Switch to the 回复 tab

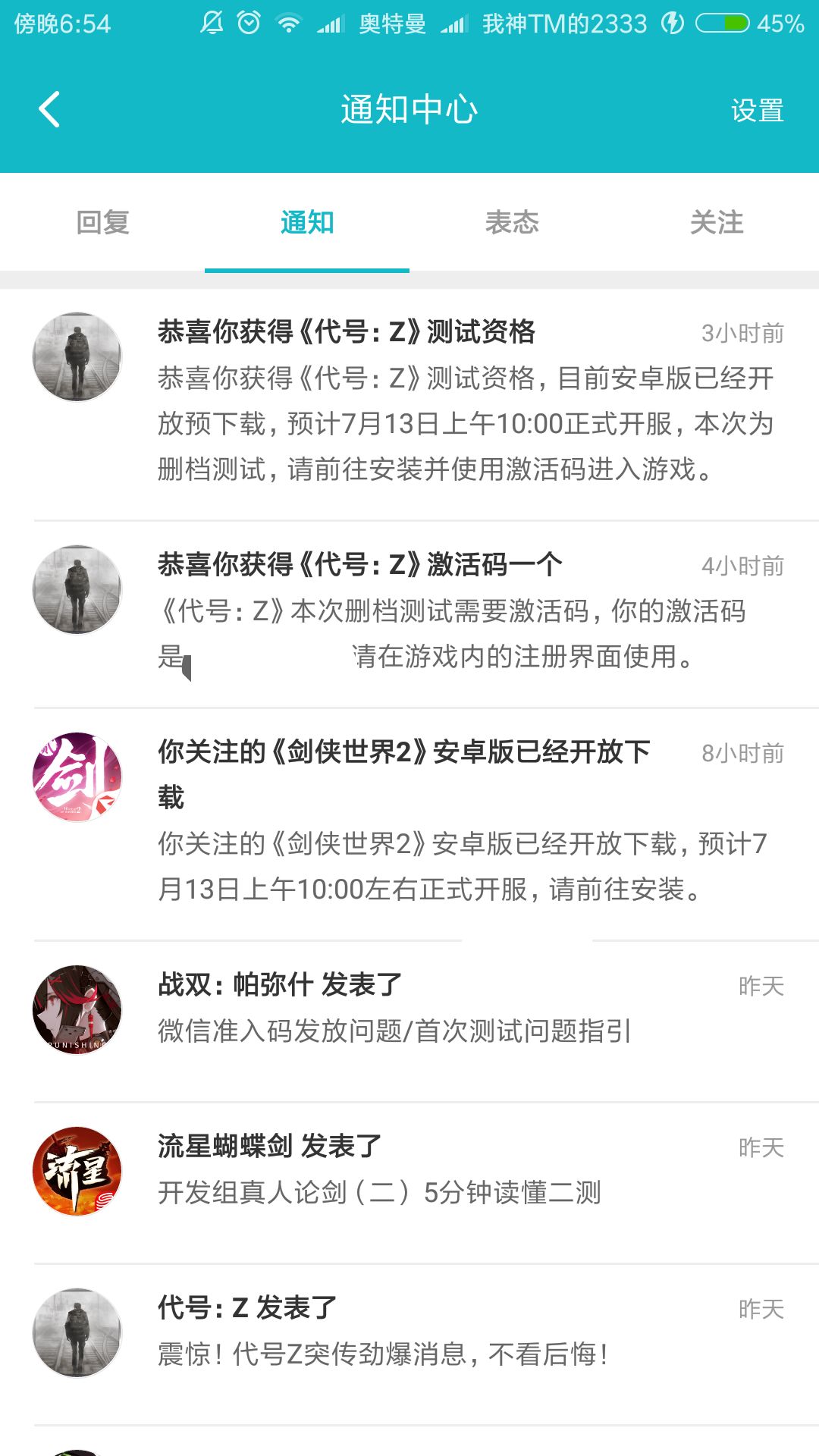[x=102, y=222]
